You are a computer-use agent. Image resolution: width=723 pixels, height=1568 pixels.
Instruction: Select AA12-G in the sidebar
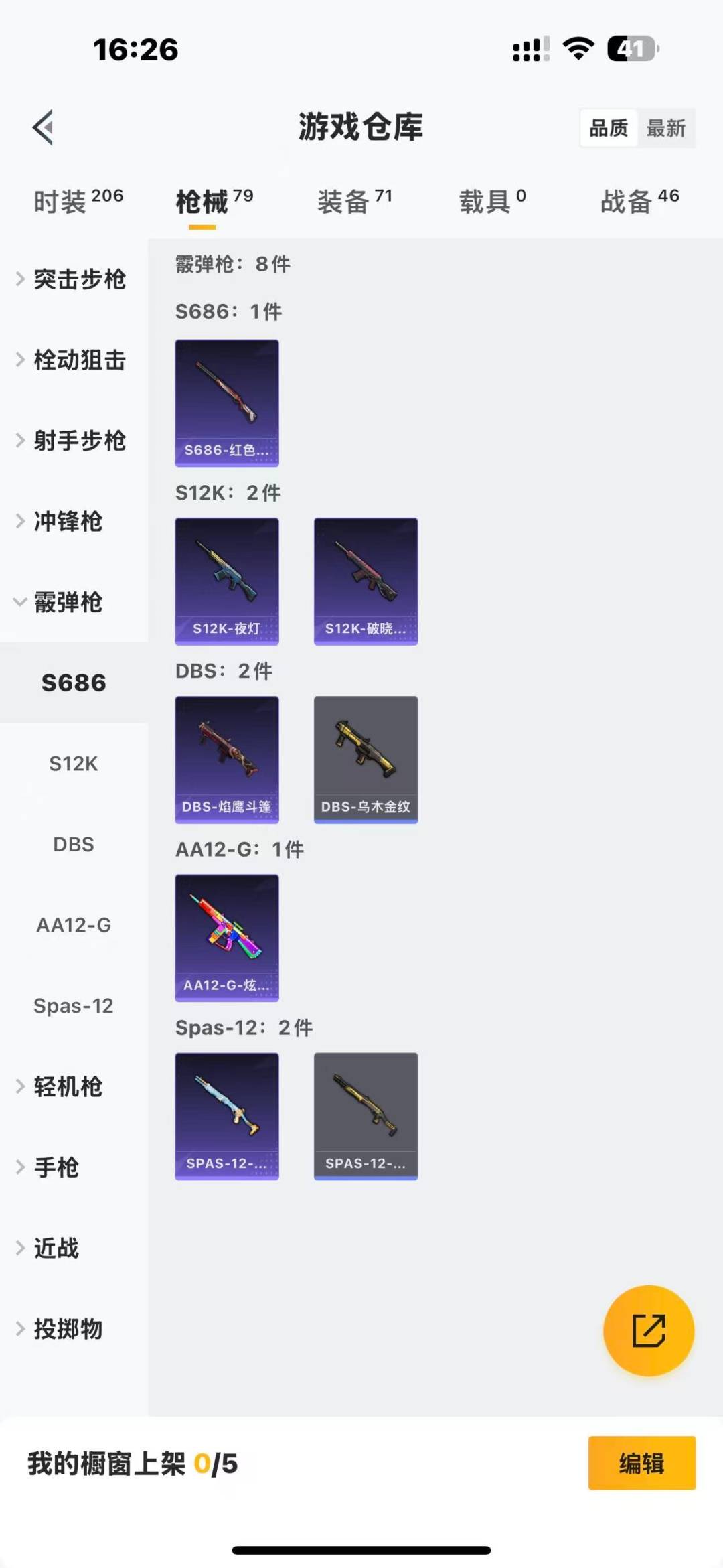click(74, 925)
